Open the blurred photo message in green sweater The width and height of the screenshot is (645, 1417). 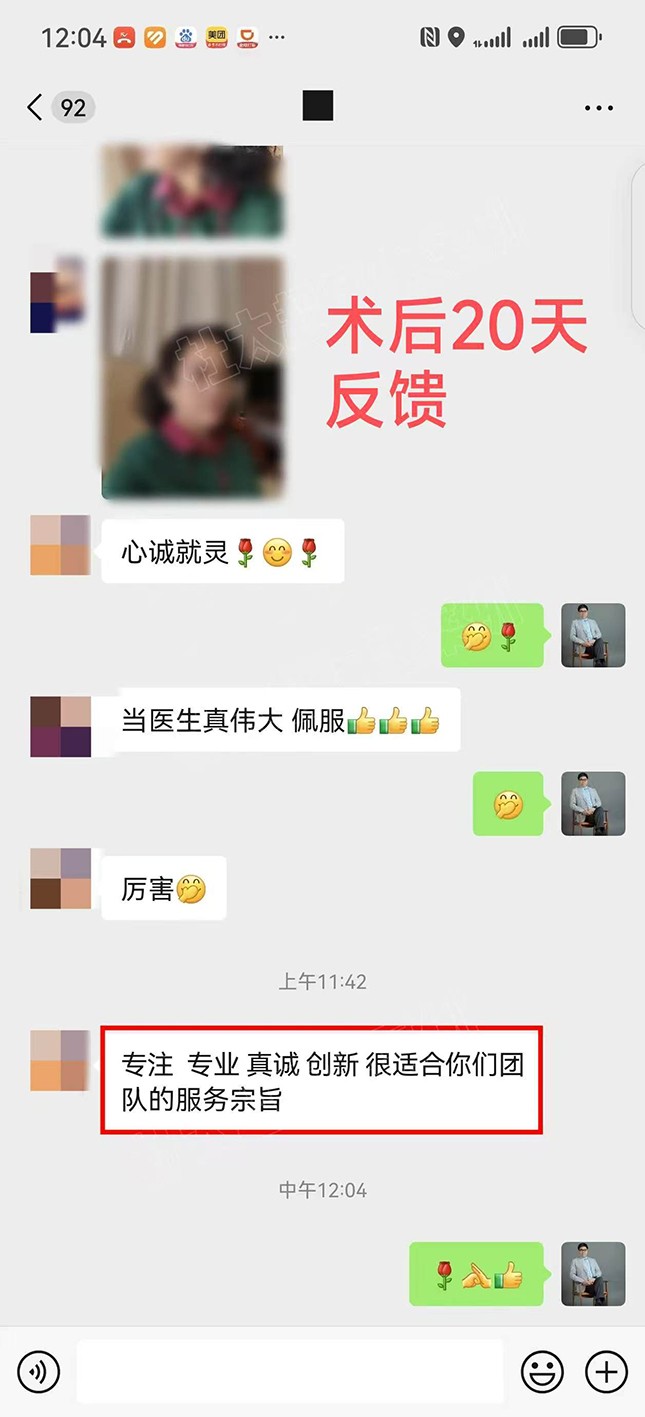(193, 378)
